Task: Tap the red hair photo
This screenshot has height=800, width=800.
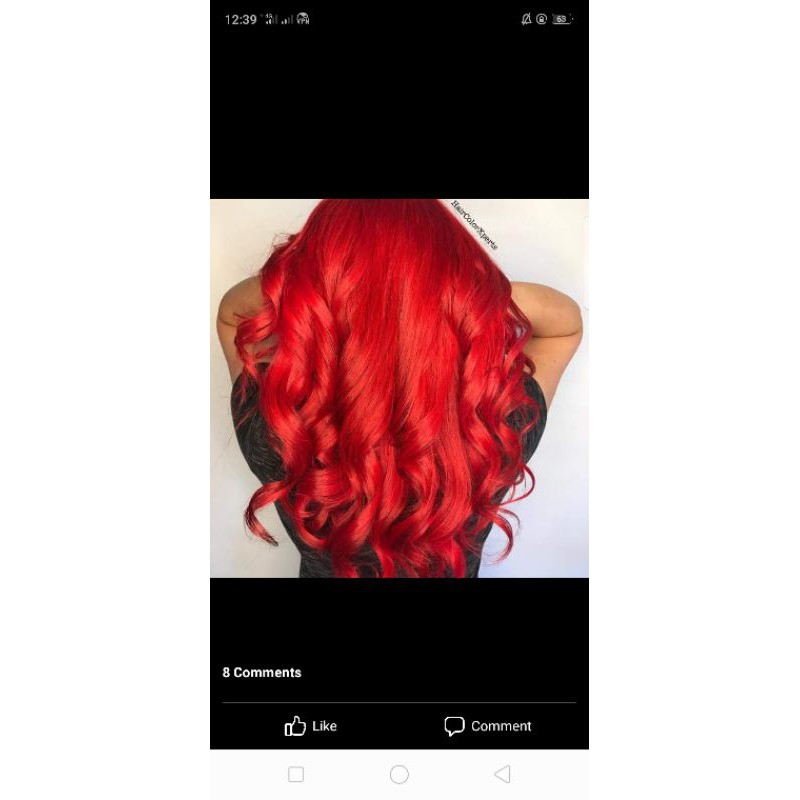Action: [x=399, y=388]
